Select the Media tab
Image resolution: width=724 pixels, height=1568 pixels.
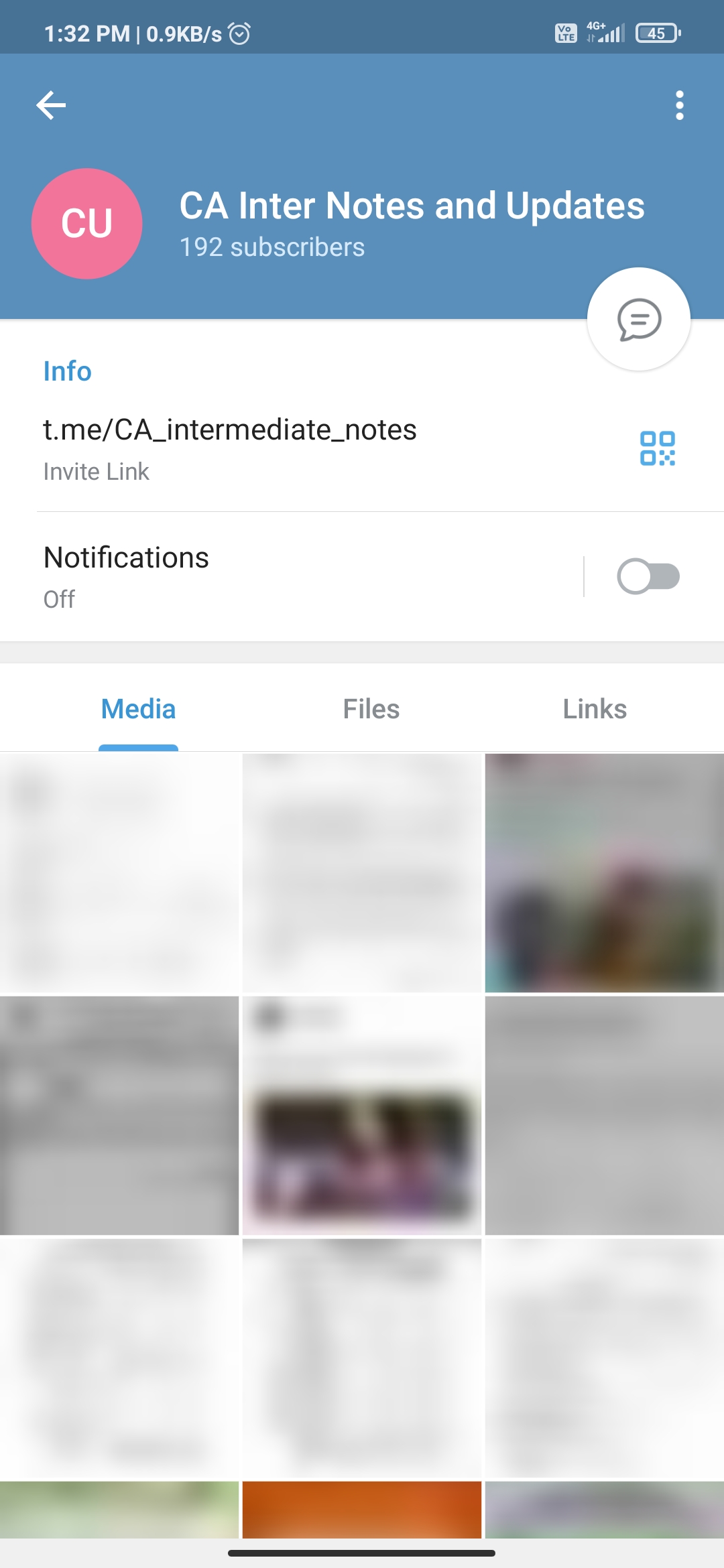138,709
